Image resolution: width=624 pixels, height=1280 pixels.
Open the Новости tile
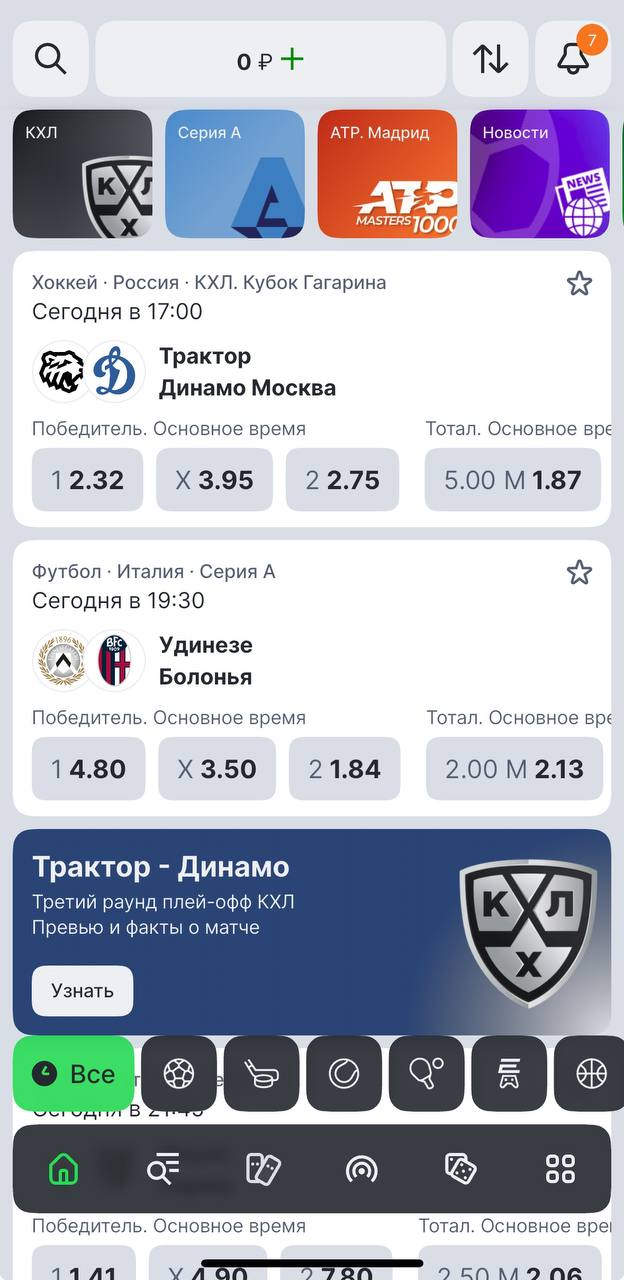[540, 174]
